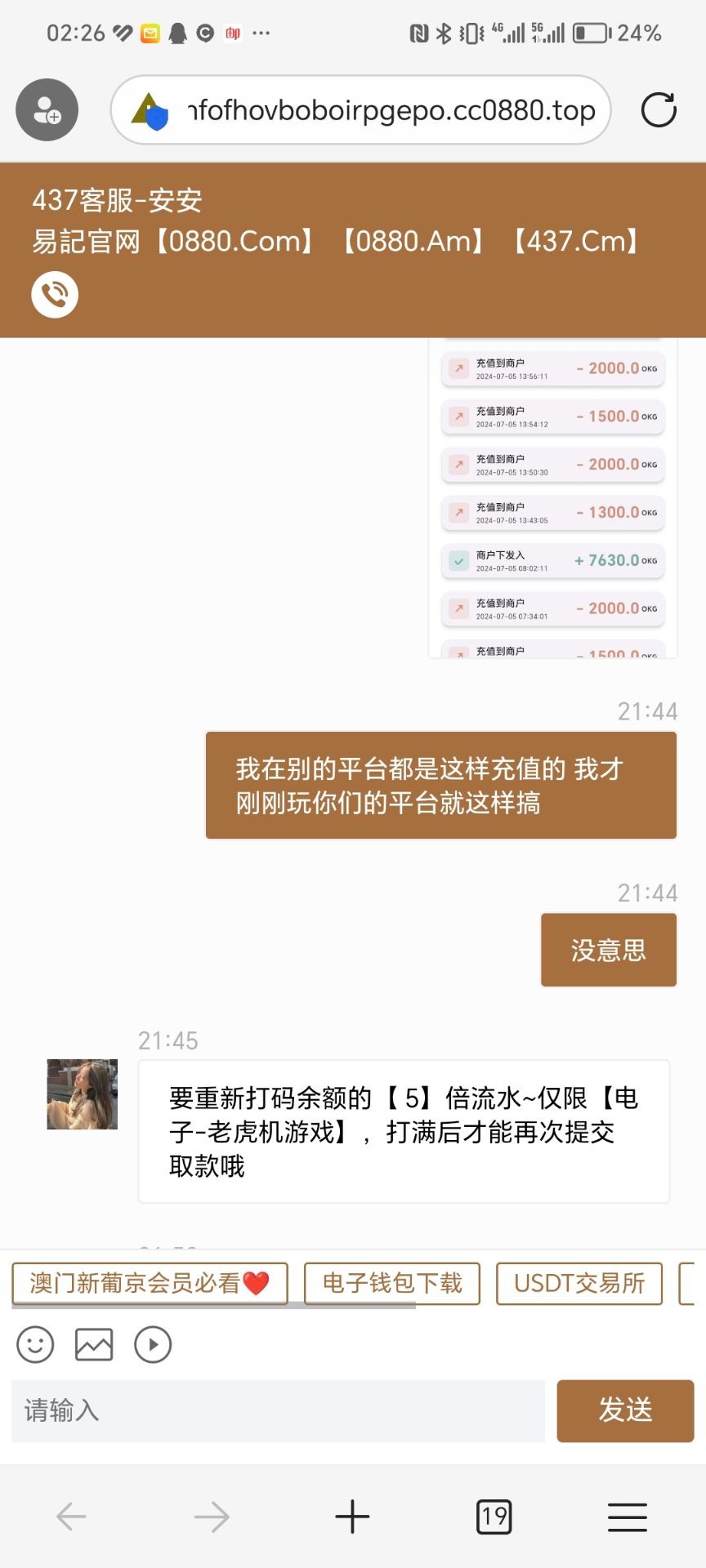Tap the +7630.0 商户下发入 transaction entry

[552, 560]
